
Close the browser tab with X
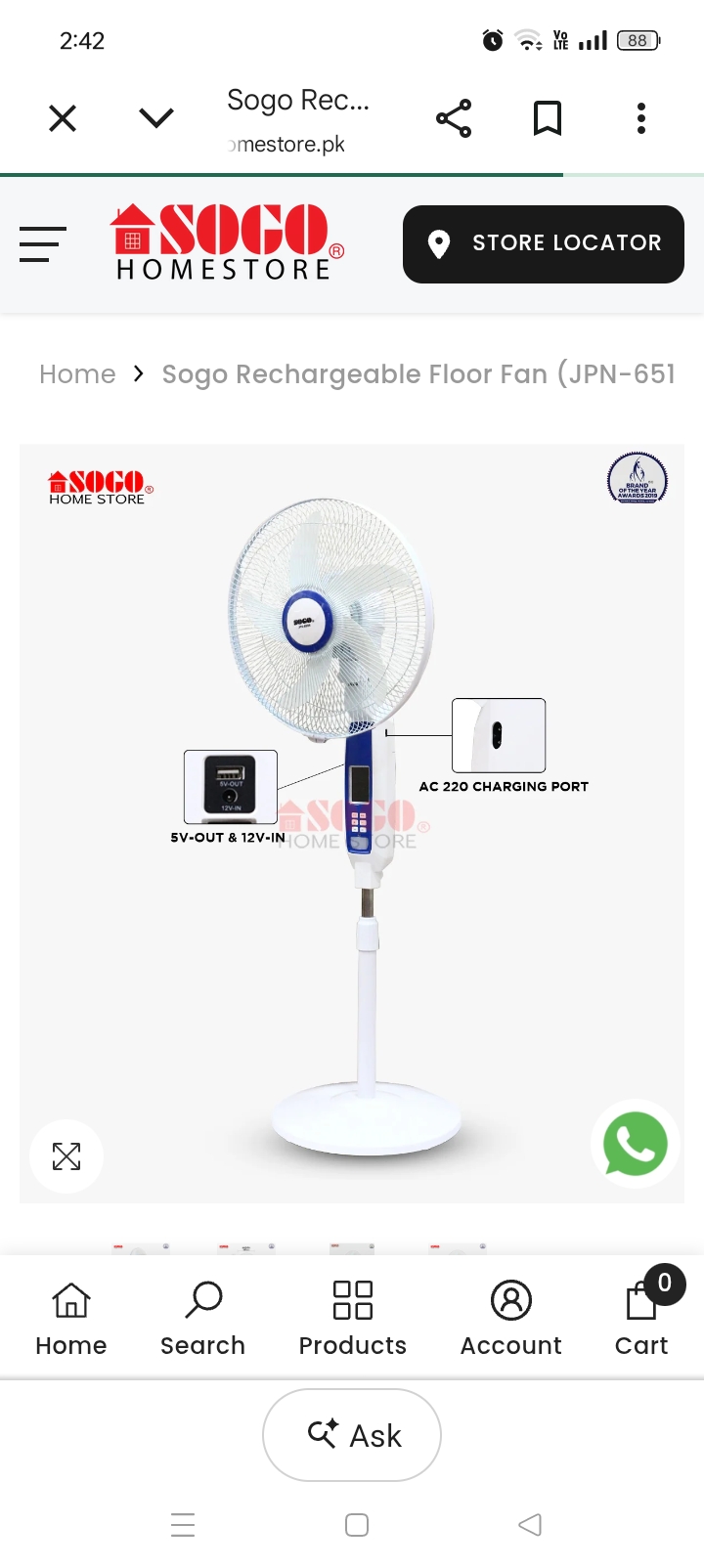click(63, 118)
